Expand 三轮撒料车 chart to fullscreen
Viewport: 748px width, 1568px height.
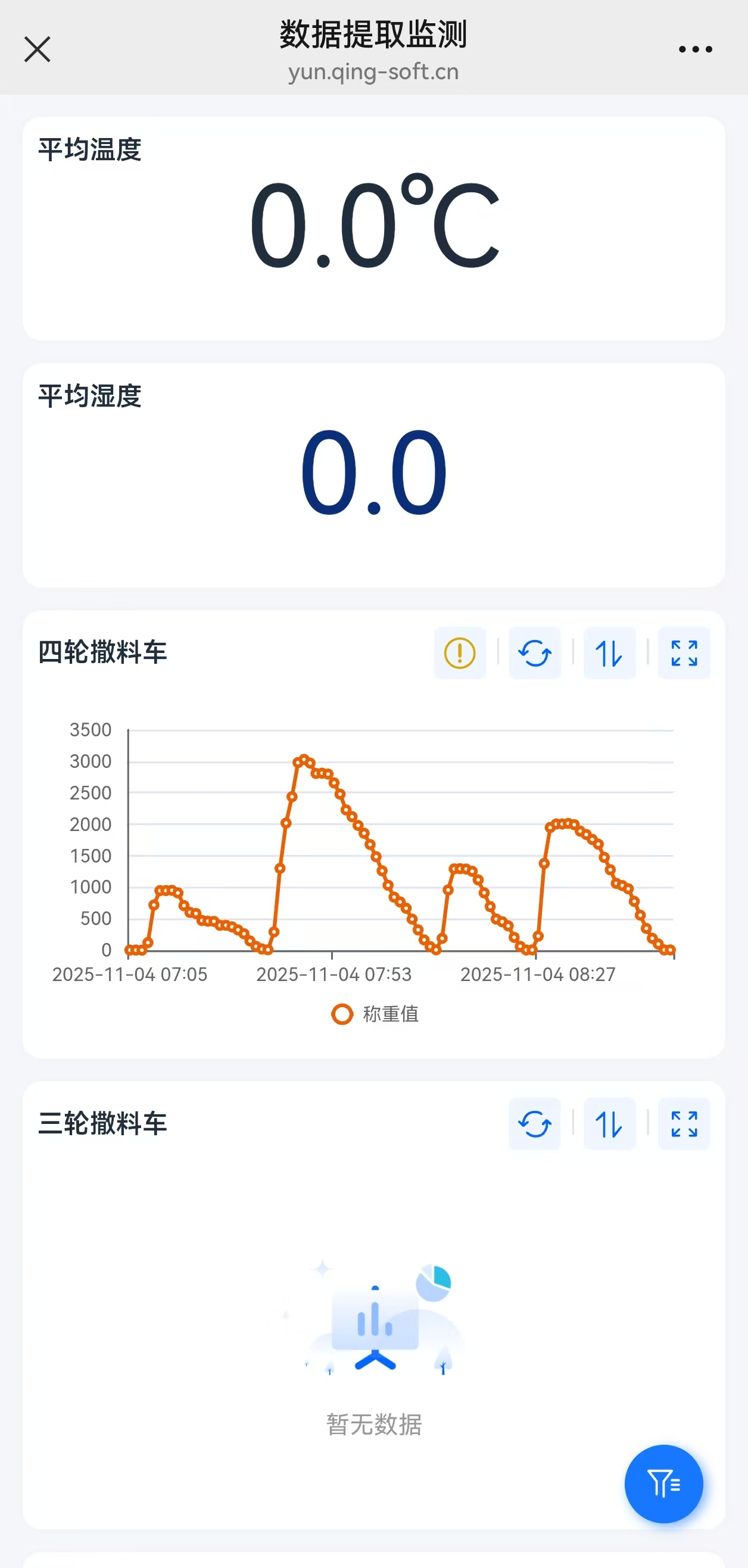tap(684, 1124)
